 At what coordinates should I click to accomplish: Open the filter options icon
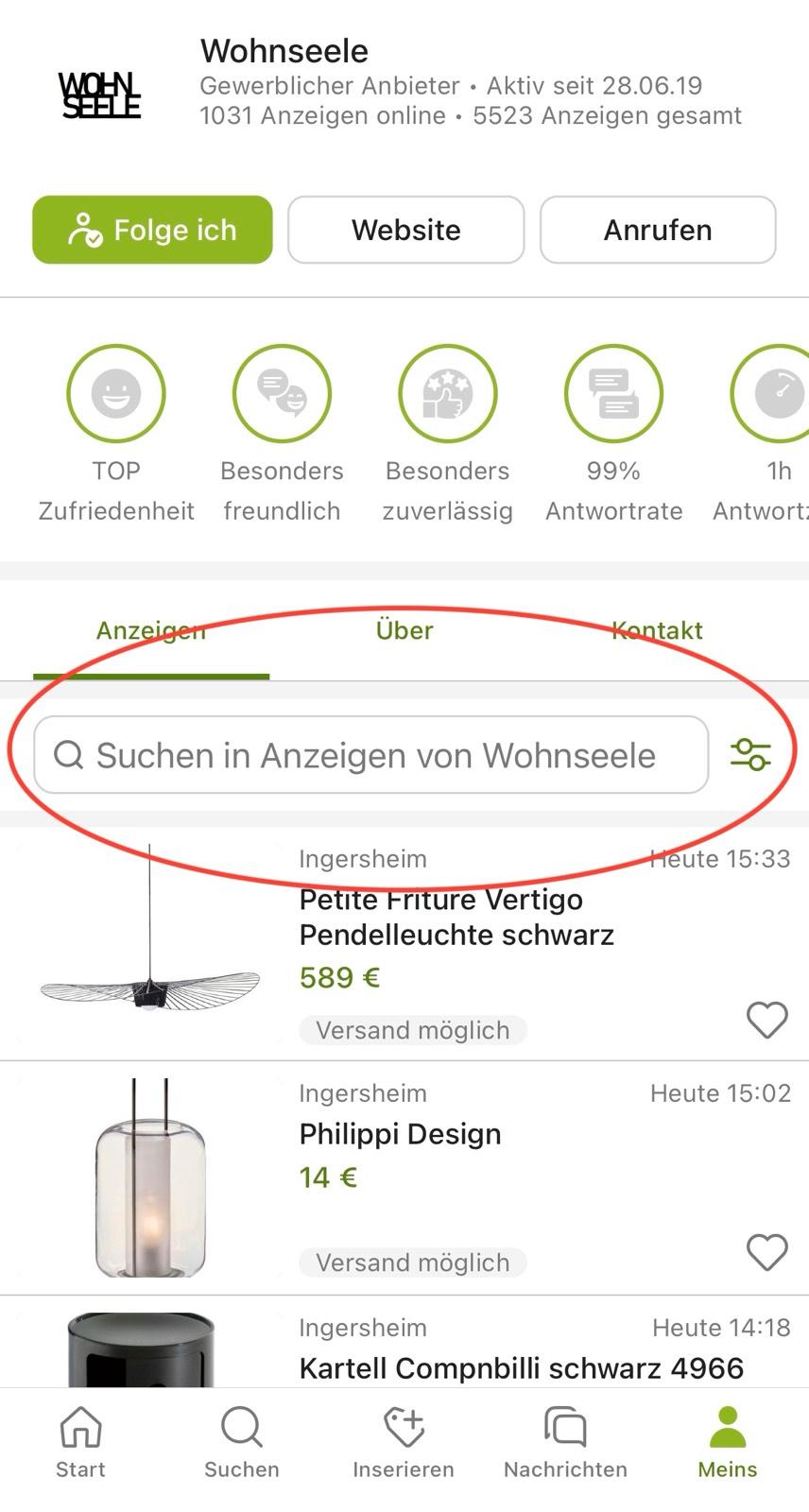(x=750, y=754)
